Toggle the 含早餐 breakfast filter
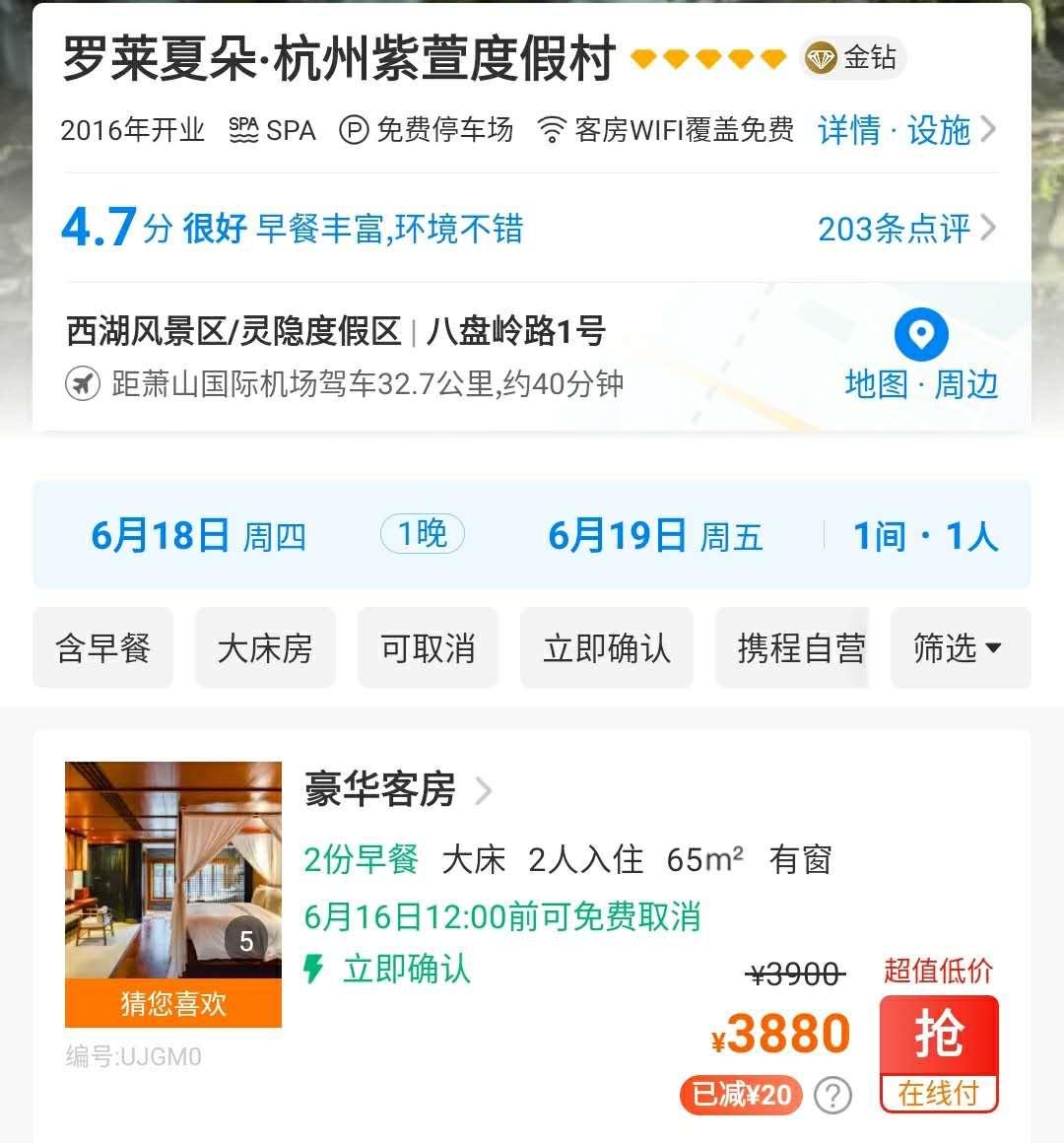Viewport: 1064px width, 1143px height. click(102, 648)
